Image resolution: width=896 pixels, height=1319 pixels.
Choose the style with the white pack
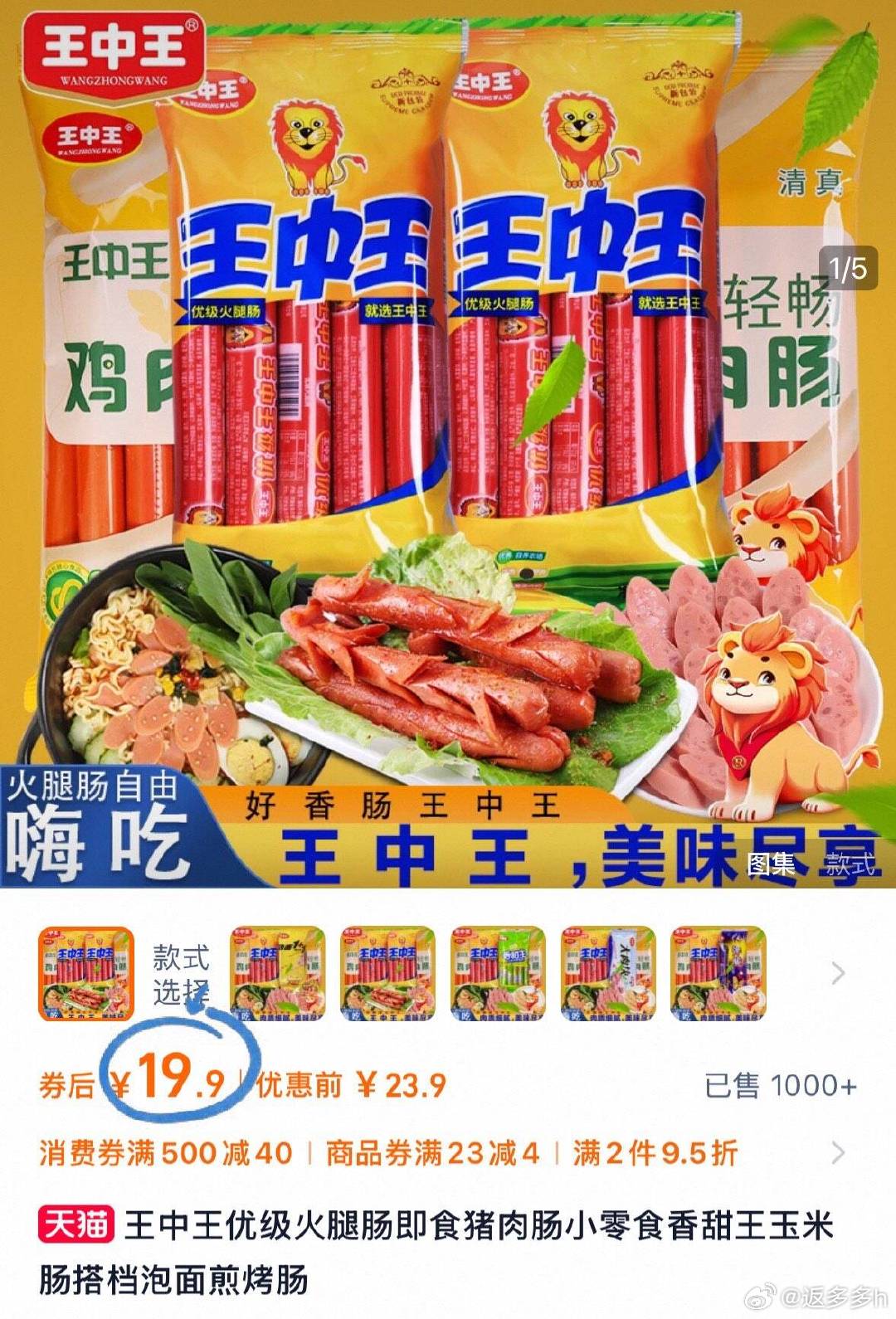[x=608, y=973]
